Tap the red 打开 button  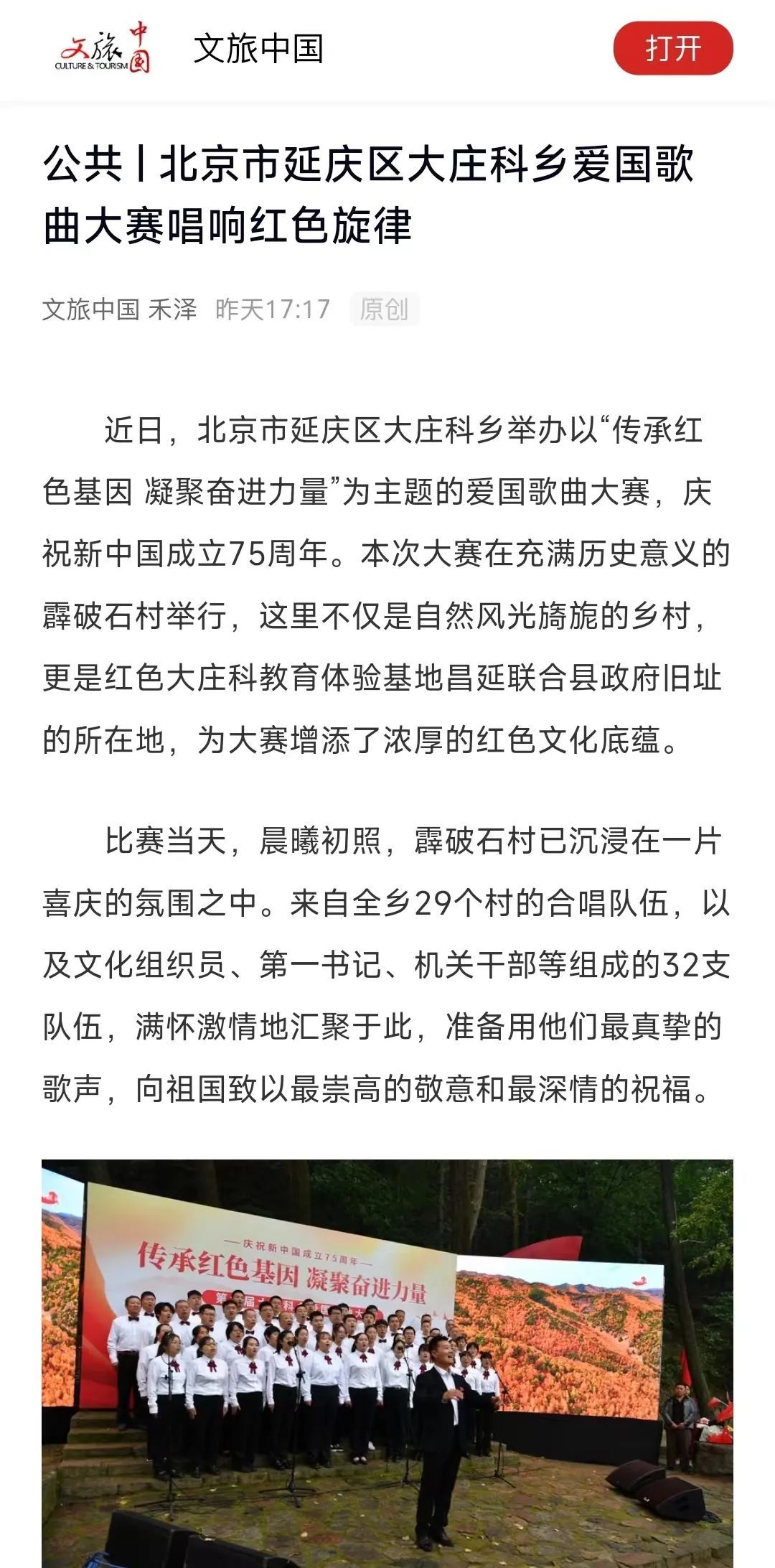pyautogui.click(x=673, y=49)
